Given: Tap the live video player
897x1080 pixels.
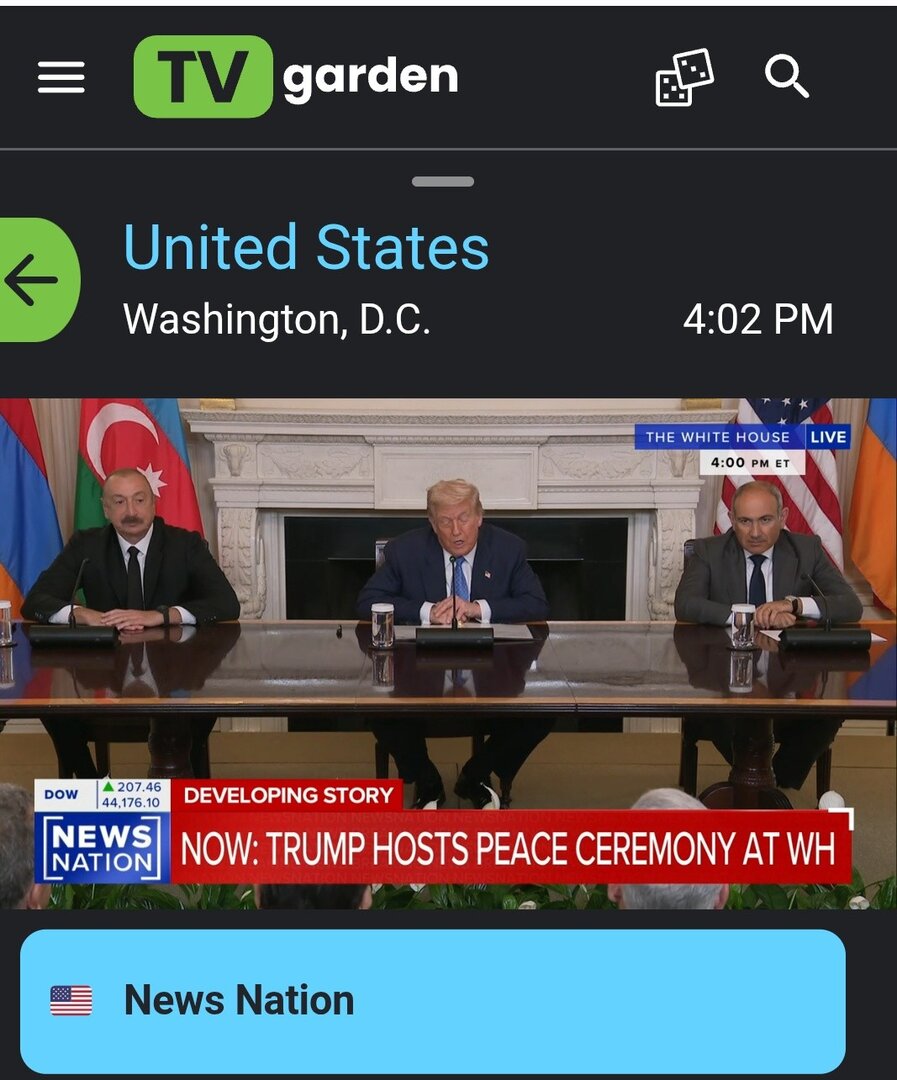Looking at the screenshot, I should click(x=448, y=652).
